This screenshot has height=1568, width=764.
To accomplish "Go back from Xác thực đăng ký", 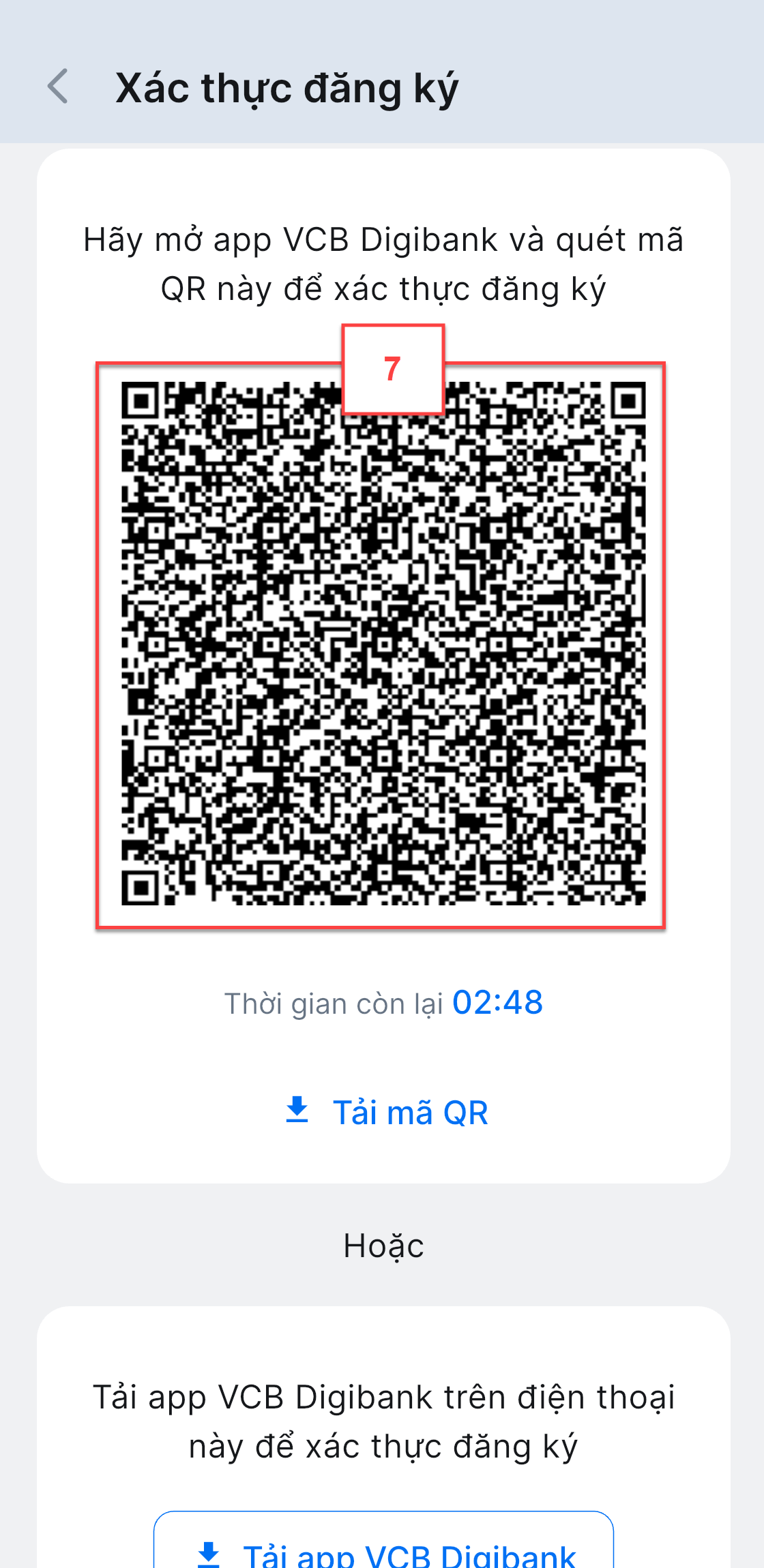I will click(59, 87).
